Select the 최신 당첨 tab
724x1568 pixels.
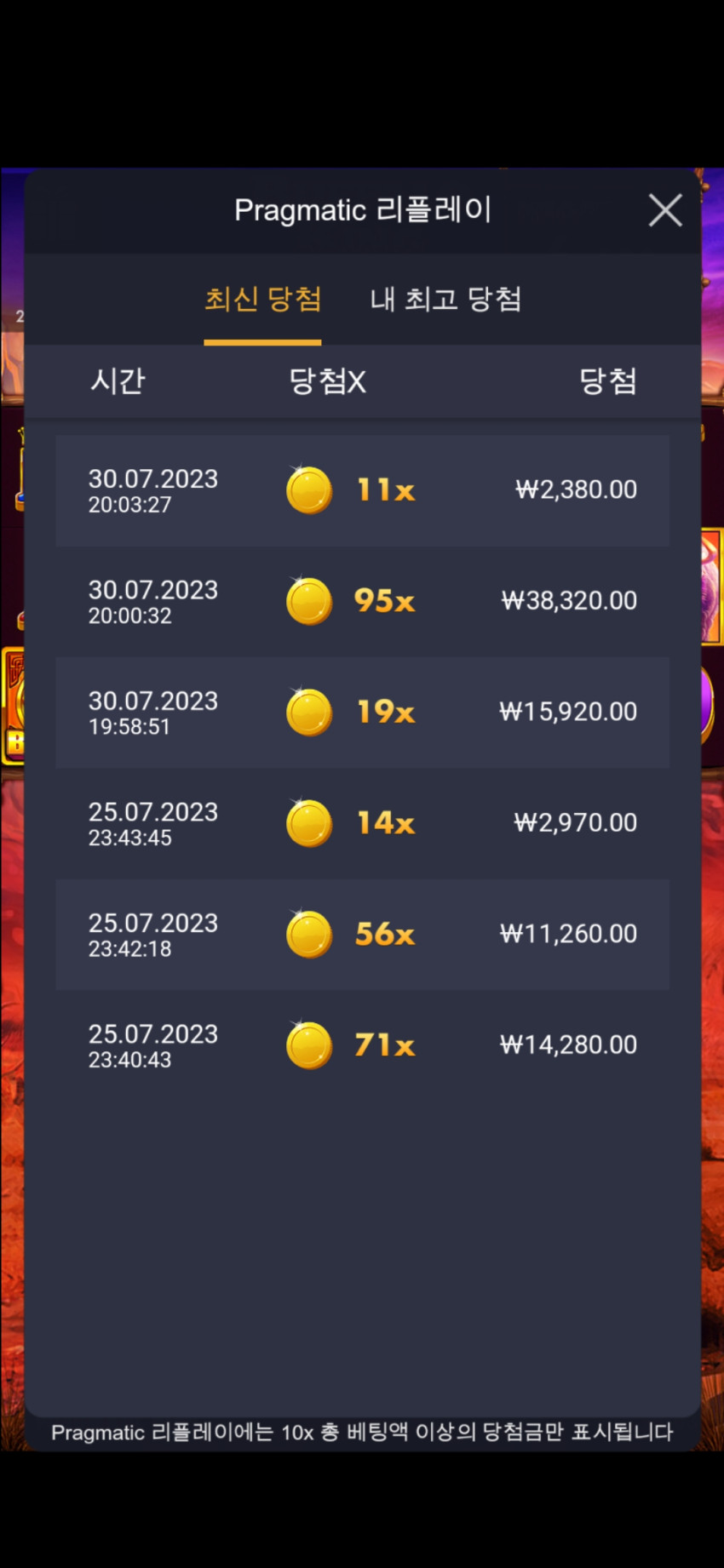coord(262,300)
